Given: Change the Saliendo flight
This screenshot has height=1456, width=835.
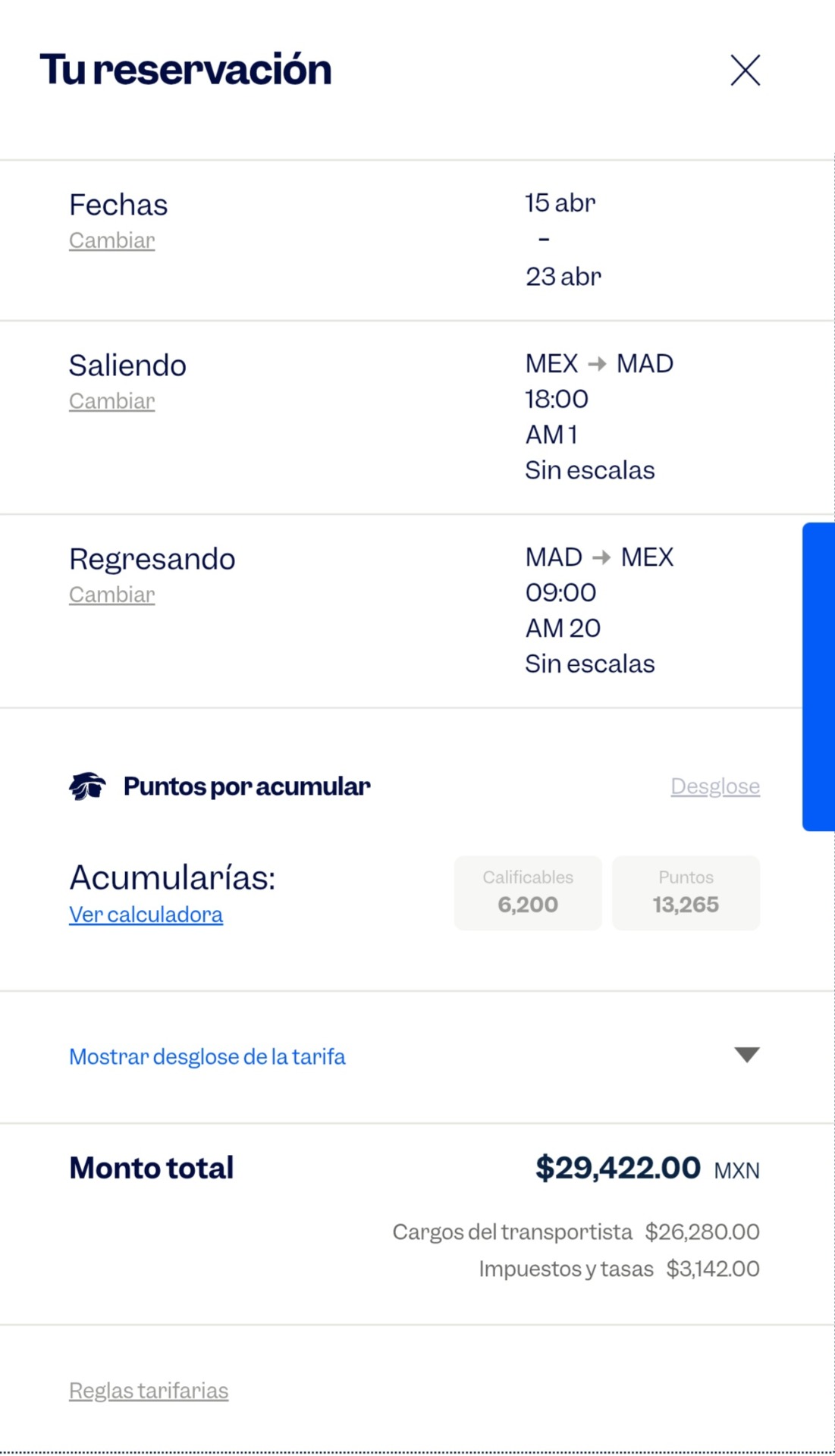Looking at the screenshot, I should (x=112, y=401).
